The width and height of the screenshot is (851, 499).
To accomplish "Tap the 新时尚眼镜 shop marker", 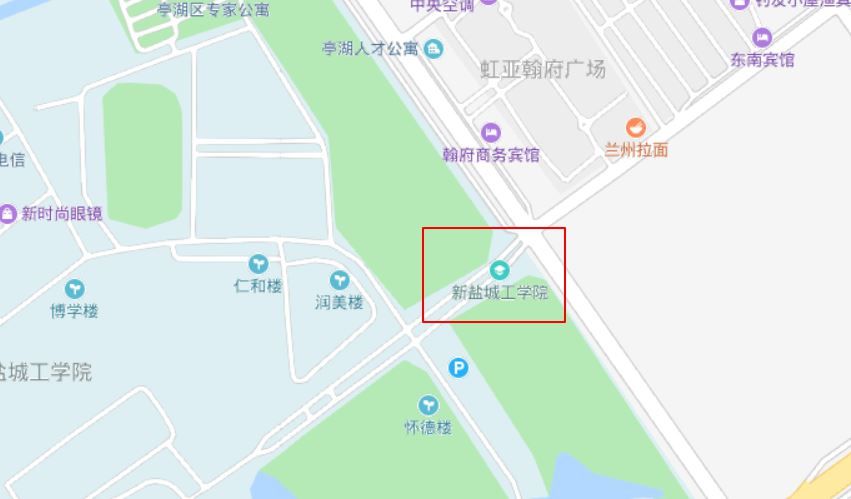I will point(8,213).
